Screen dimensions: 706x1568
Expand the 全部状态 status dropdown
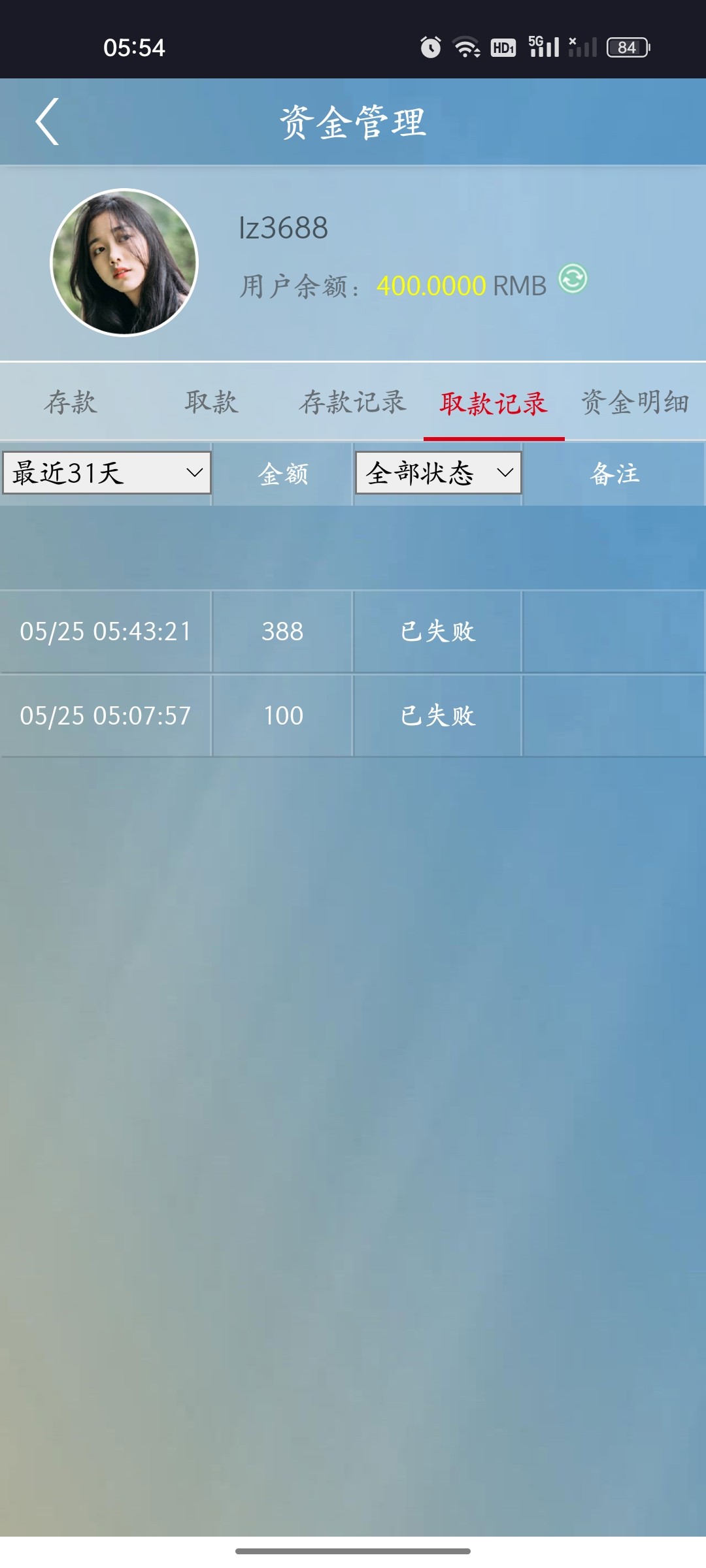(x=438, y=473)
